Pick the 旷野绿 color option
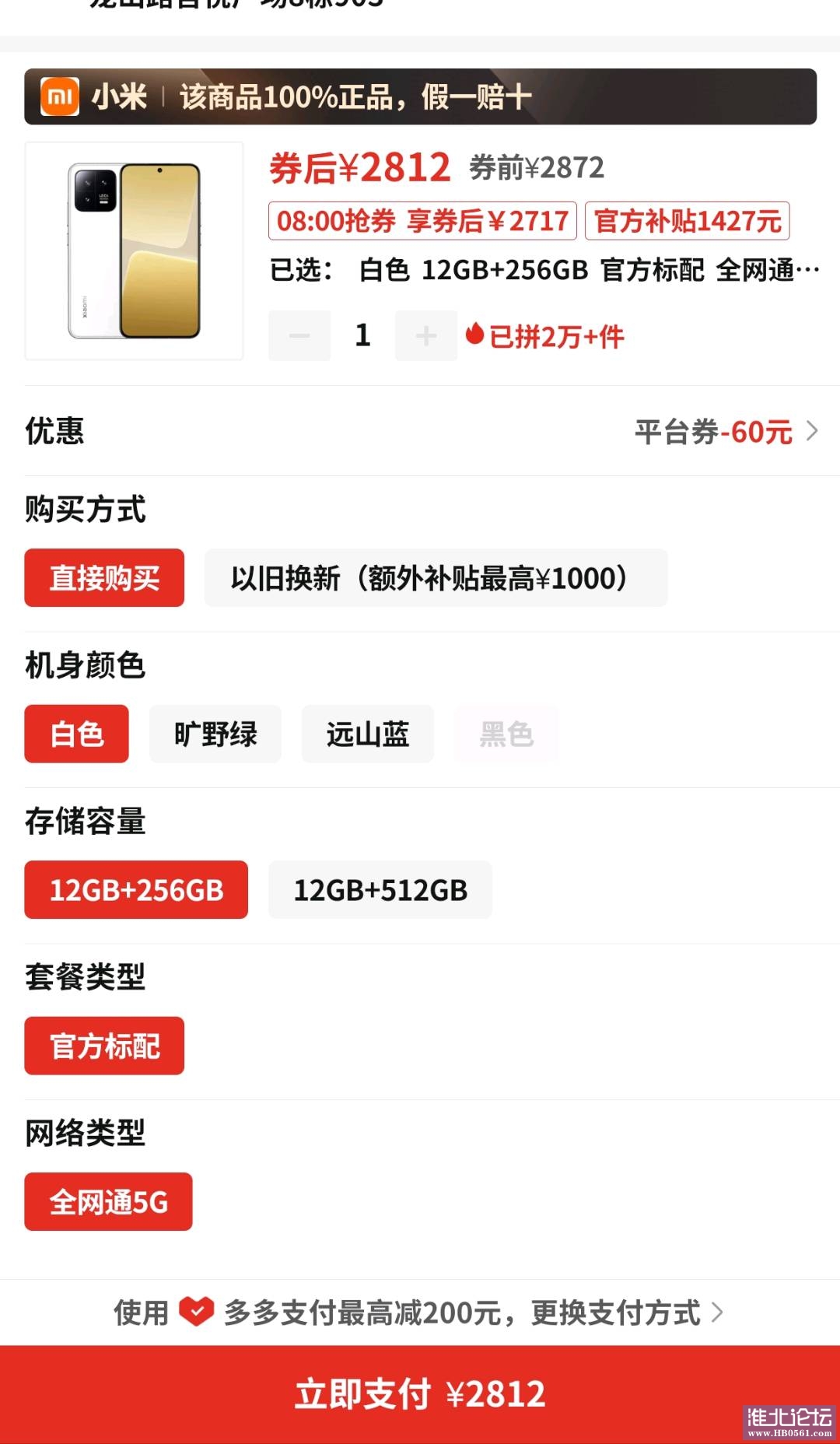The image size is (840, 1444). coord(215,734)
